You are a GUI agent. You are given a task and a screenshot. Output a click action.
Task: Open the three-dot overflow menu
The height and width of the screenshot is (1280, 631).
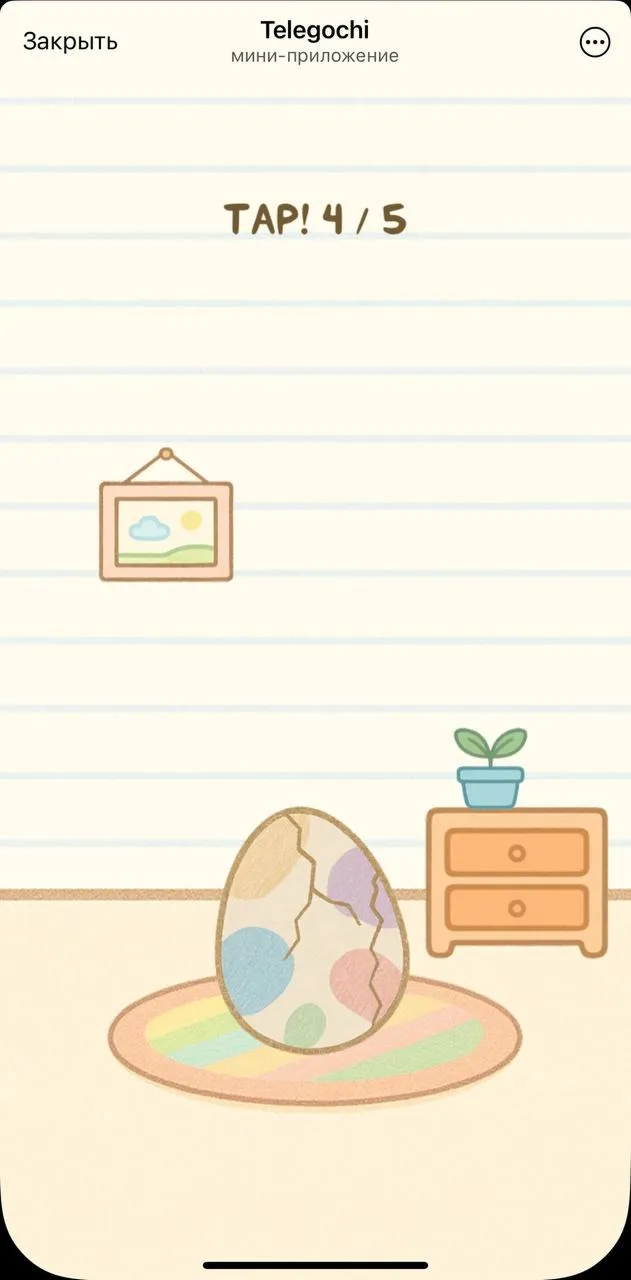pyautogui.click(x=595, y=42)
